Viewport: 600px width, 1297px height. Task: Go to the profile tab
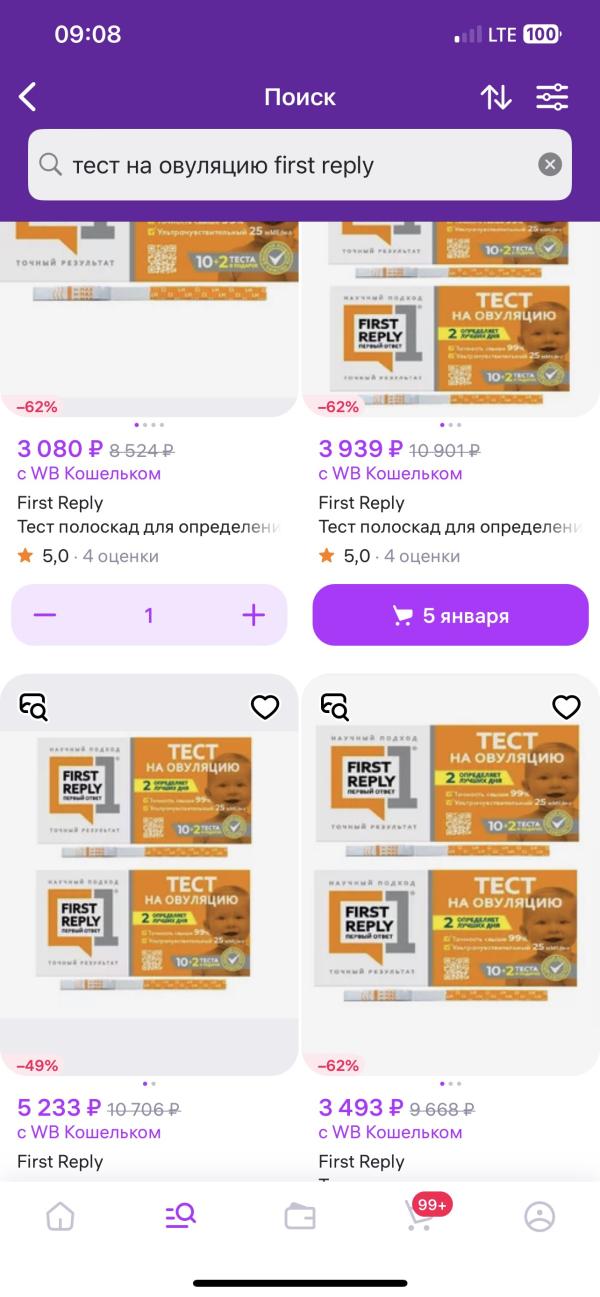(x=539, y=1216)
